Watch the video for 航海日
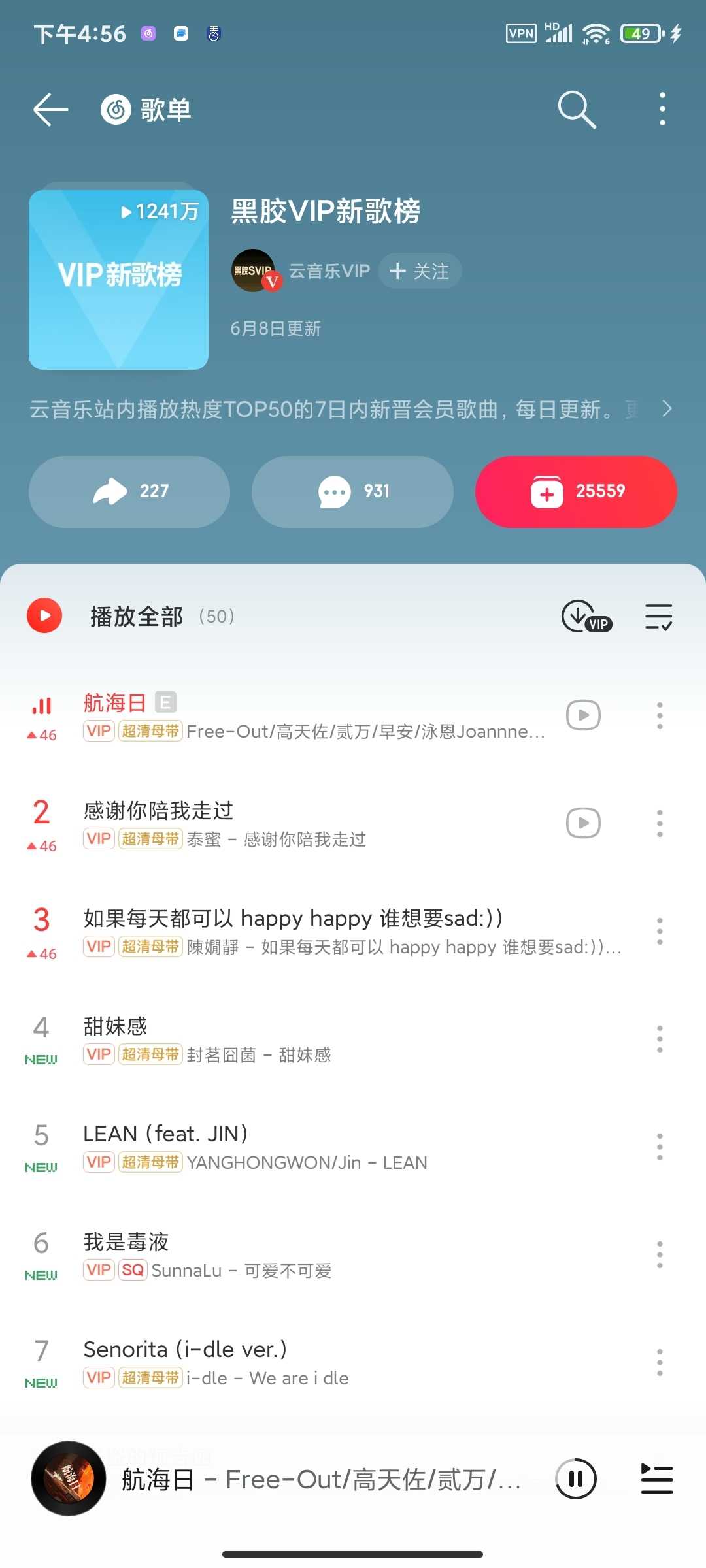Screen dimensions: 706x1568 pos(583,715)
